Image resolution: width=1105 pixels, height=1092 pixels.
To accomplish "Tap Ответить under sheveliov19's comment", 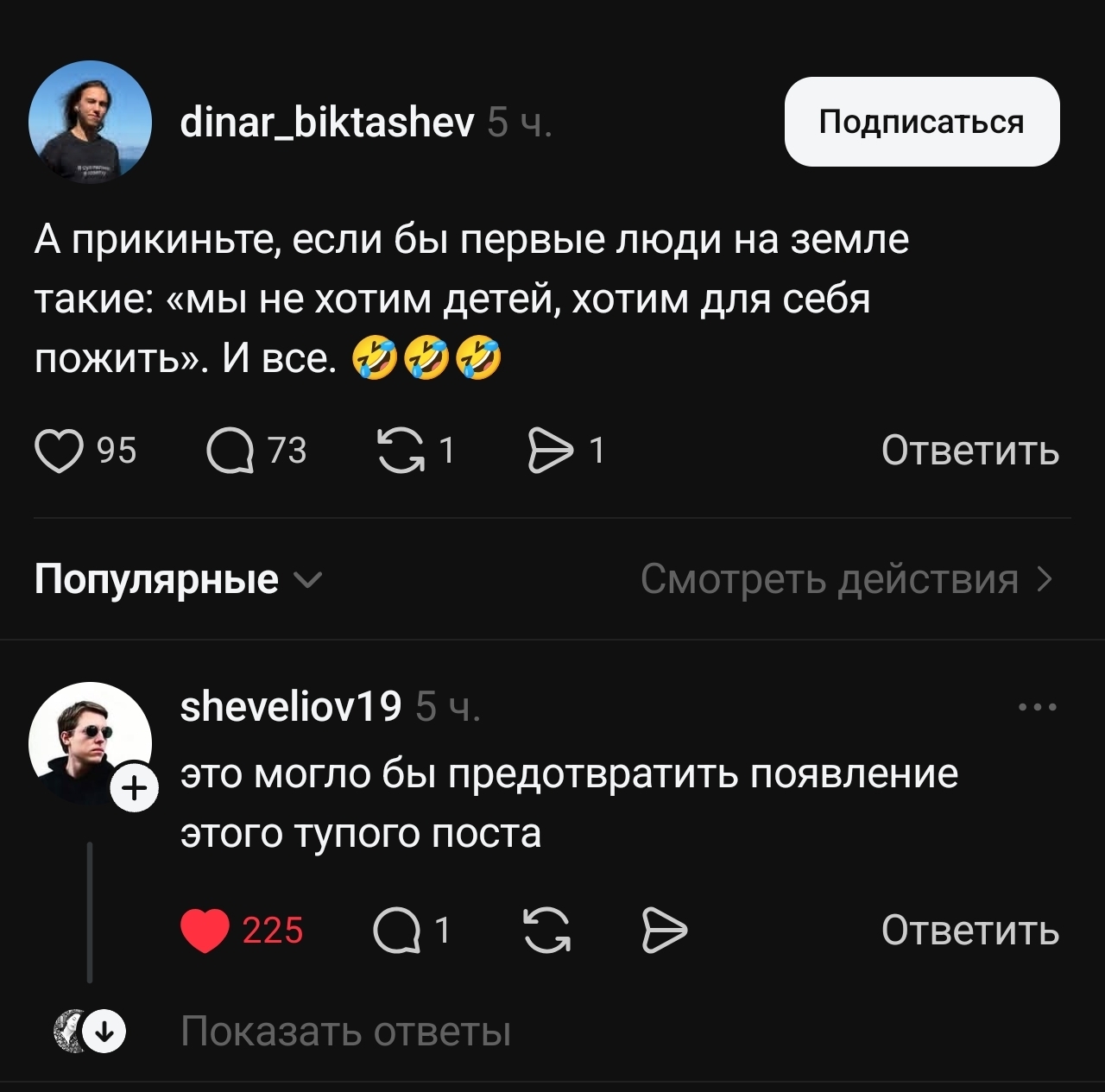I will [x=969, y=931].
